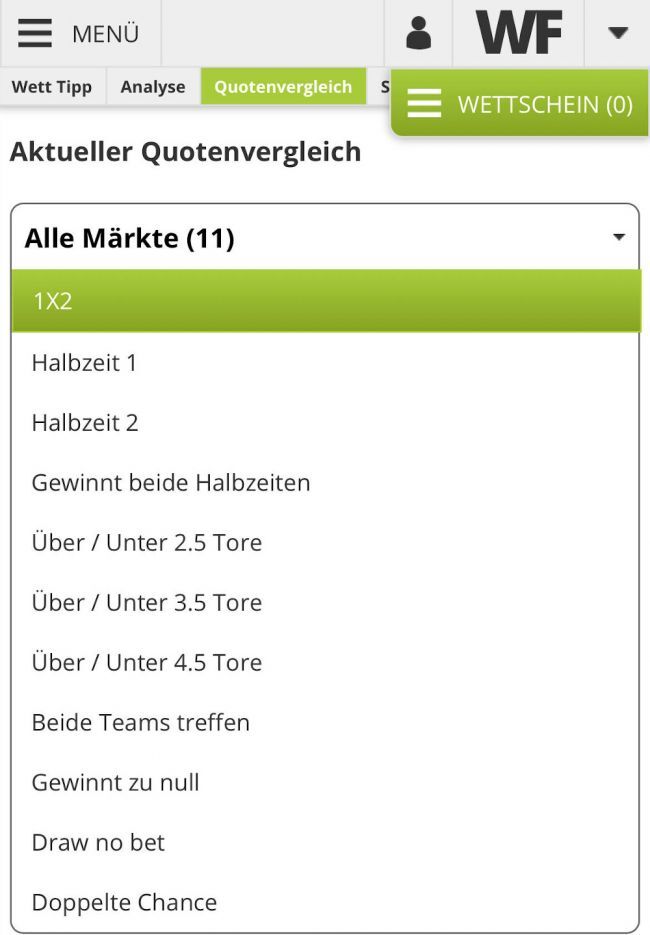Image resolution: width=650 pixels, height=935 pixels.
Task: Pick Über / Unter 2.5 Tore
Action: pos(324,543)
